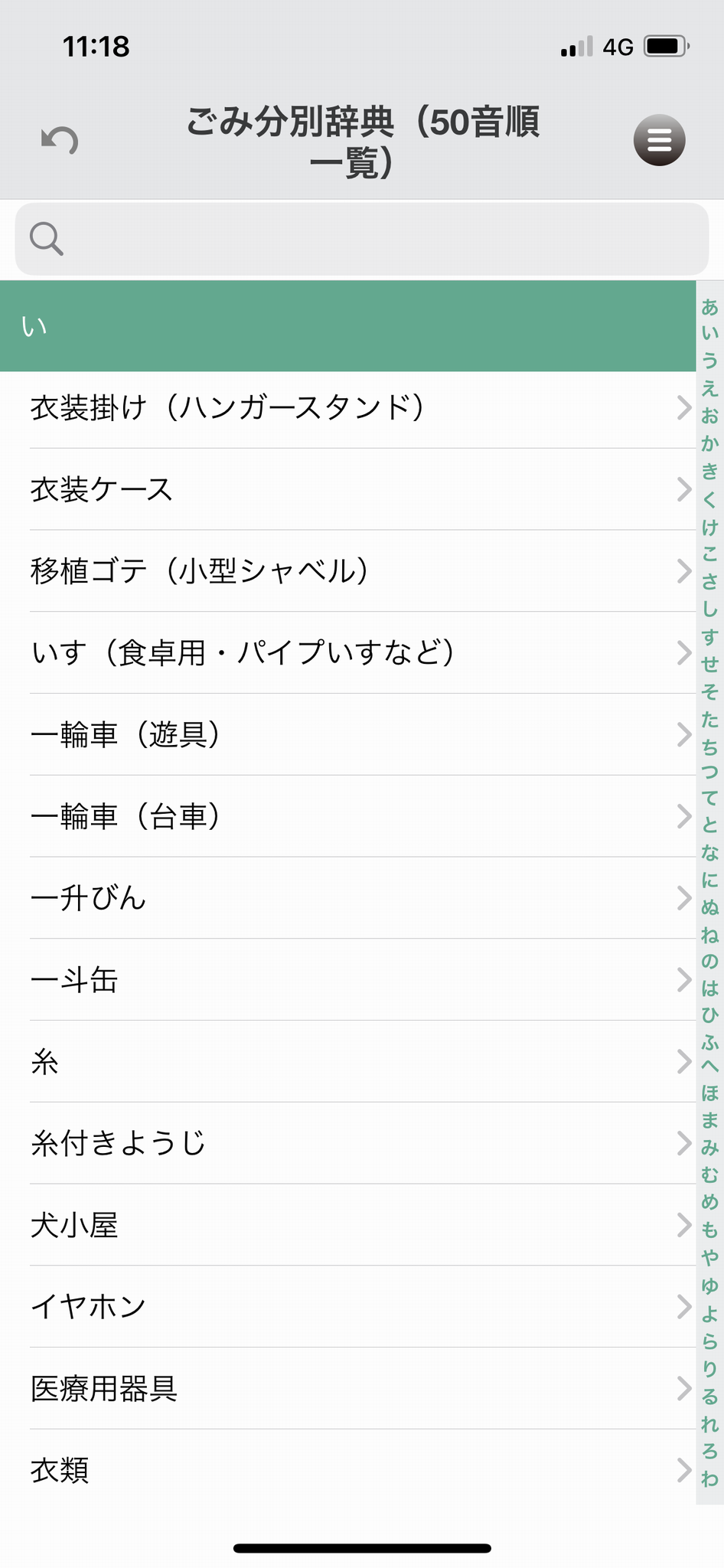Screen dimensions: 724x1568
Task: Jump to わ in the index bar
Action: pos(710,1478)
